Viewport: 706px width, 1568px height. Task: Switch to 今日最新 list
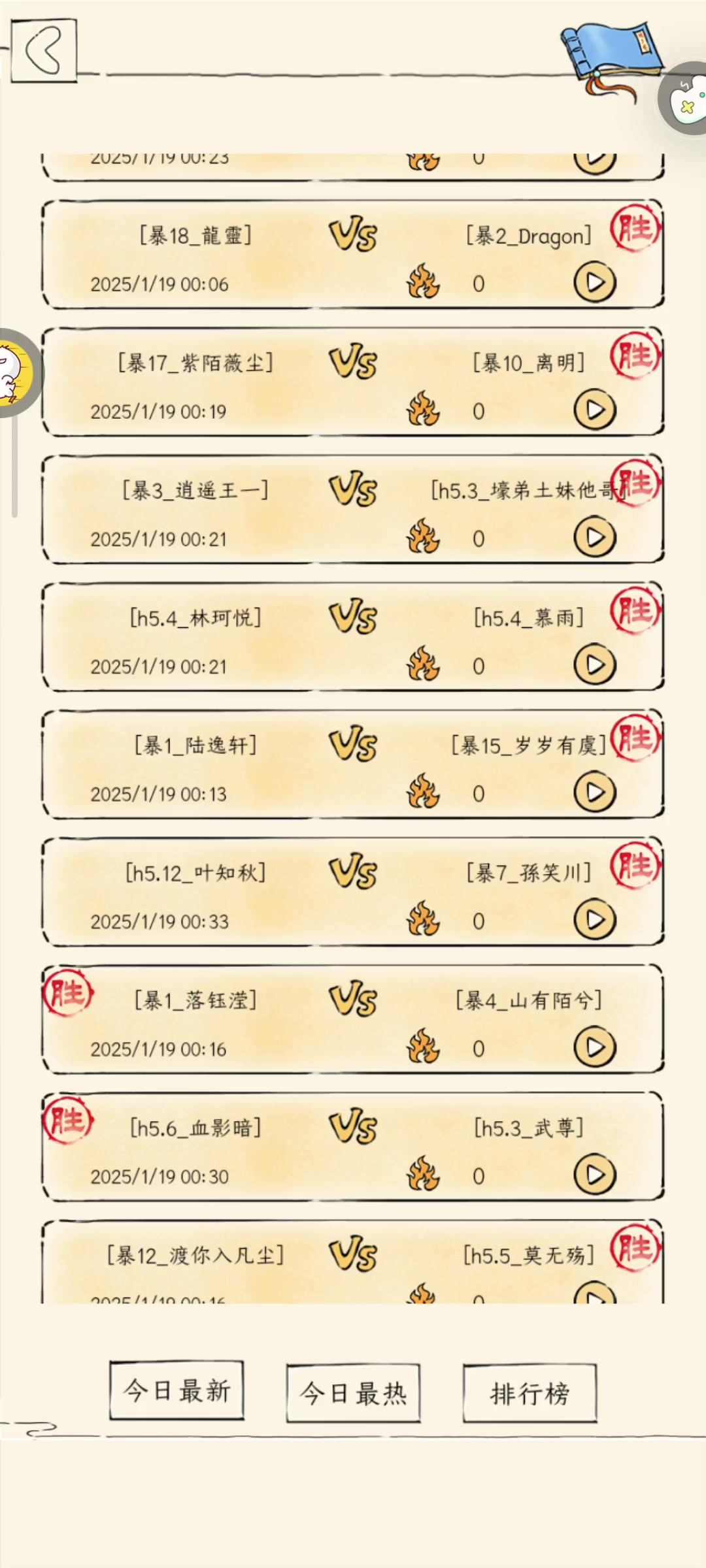coord(176,1390)
